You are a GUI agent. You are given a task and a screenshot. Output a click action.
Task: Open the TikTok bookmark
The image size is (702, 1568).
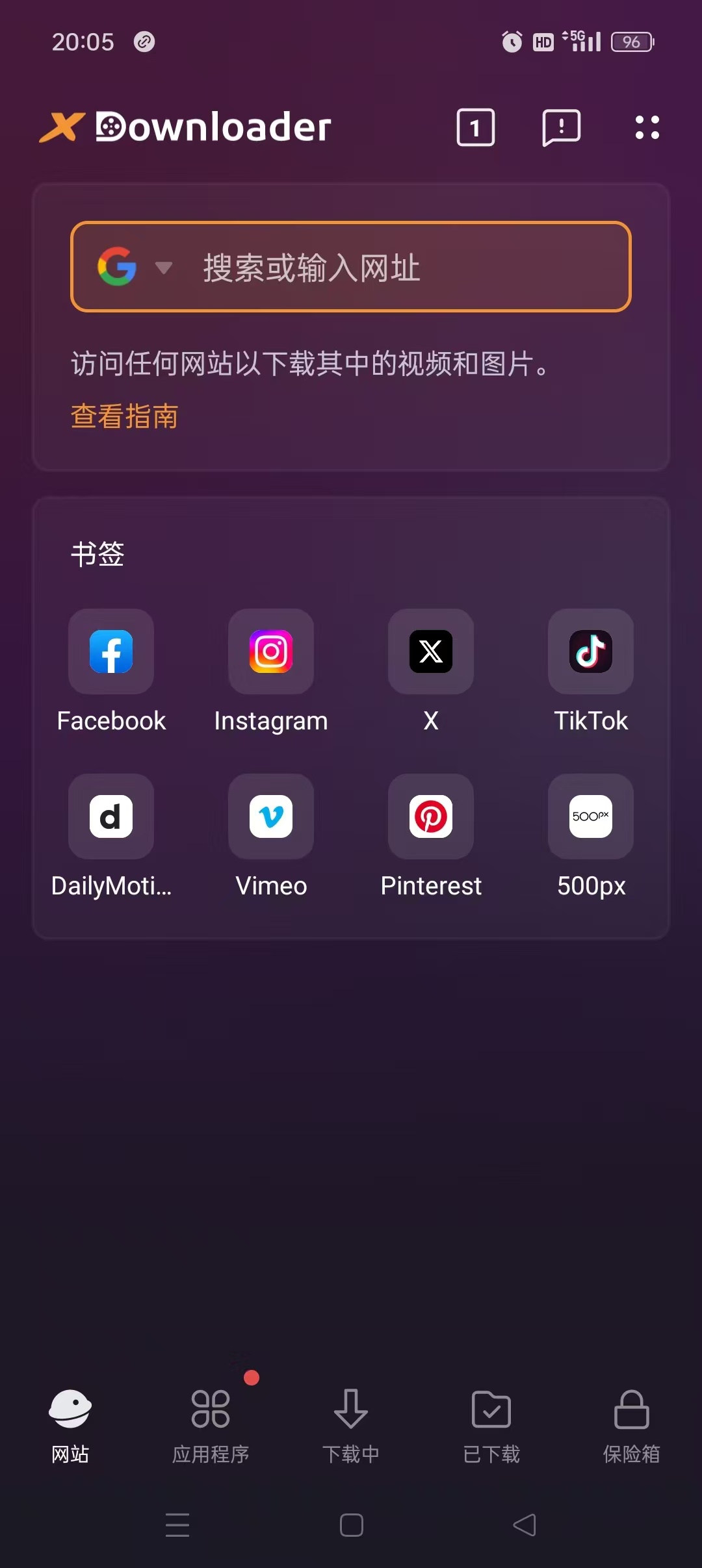click(590, 652)
